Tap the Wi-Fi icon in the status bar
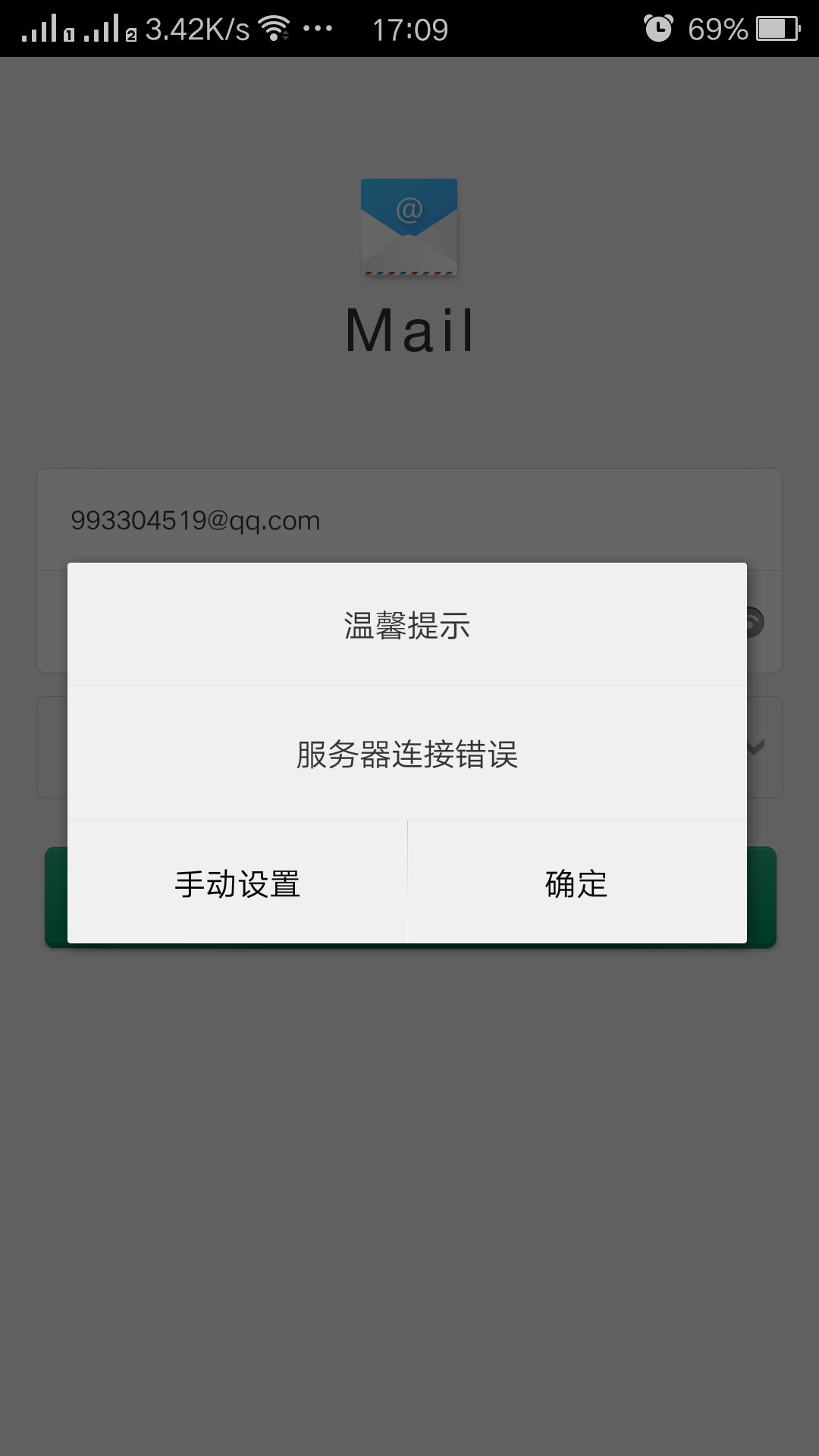 coord(275,26)
